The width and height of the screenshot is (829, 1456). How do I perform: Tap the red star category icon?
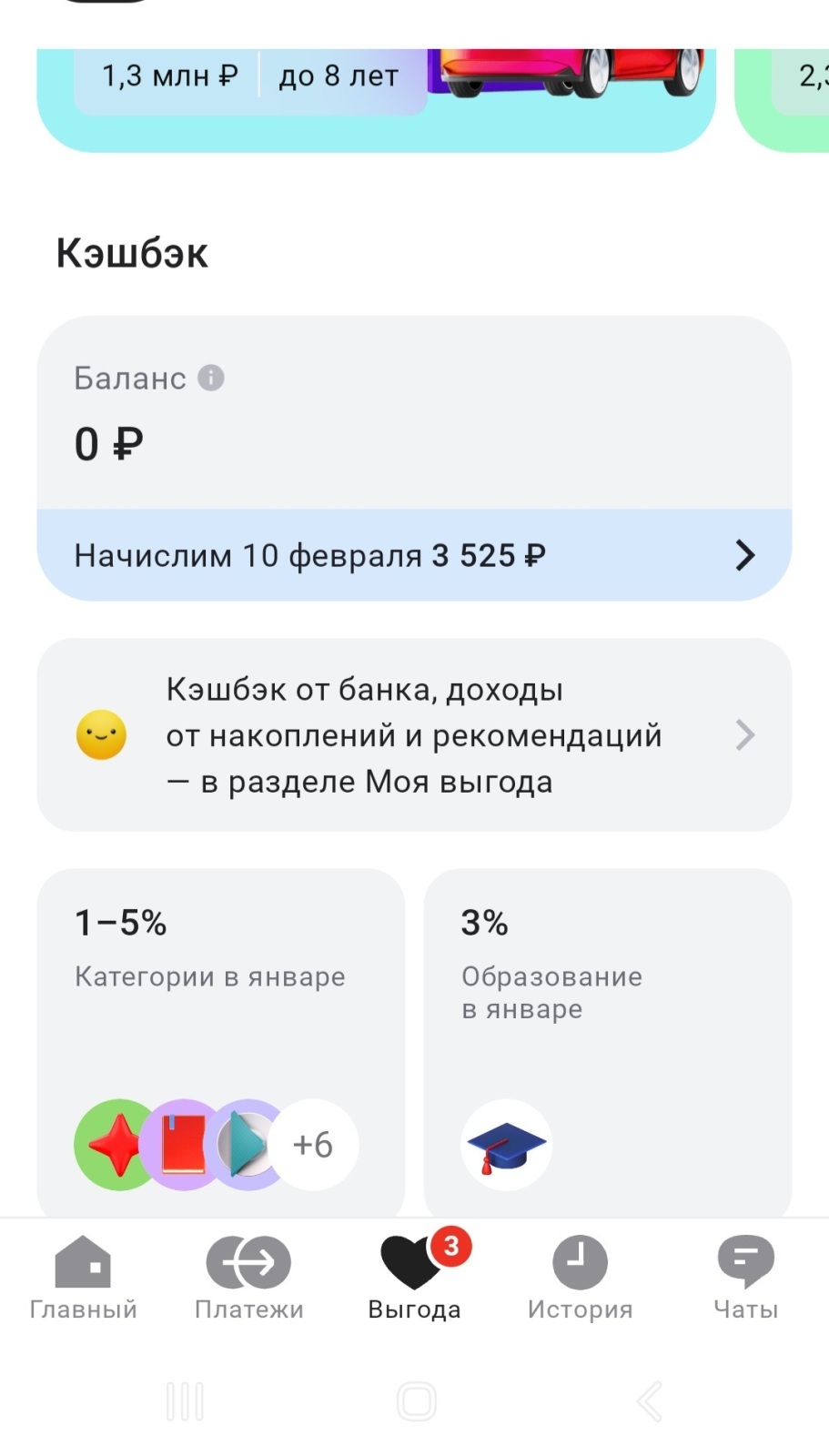(114, 1145)
